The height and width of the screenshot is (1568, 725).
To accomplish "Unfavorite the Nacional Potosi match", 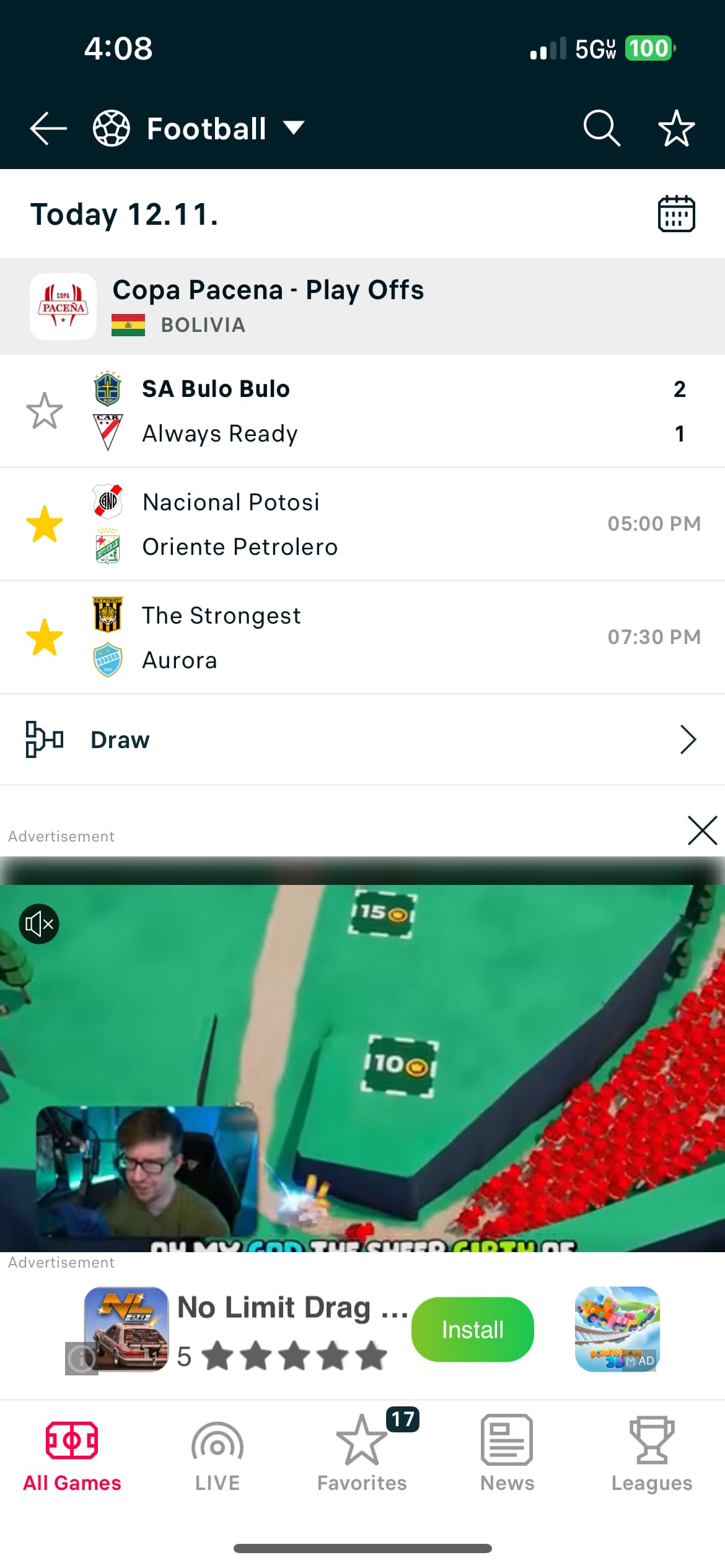I will click(45, 524).
